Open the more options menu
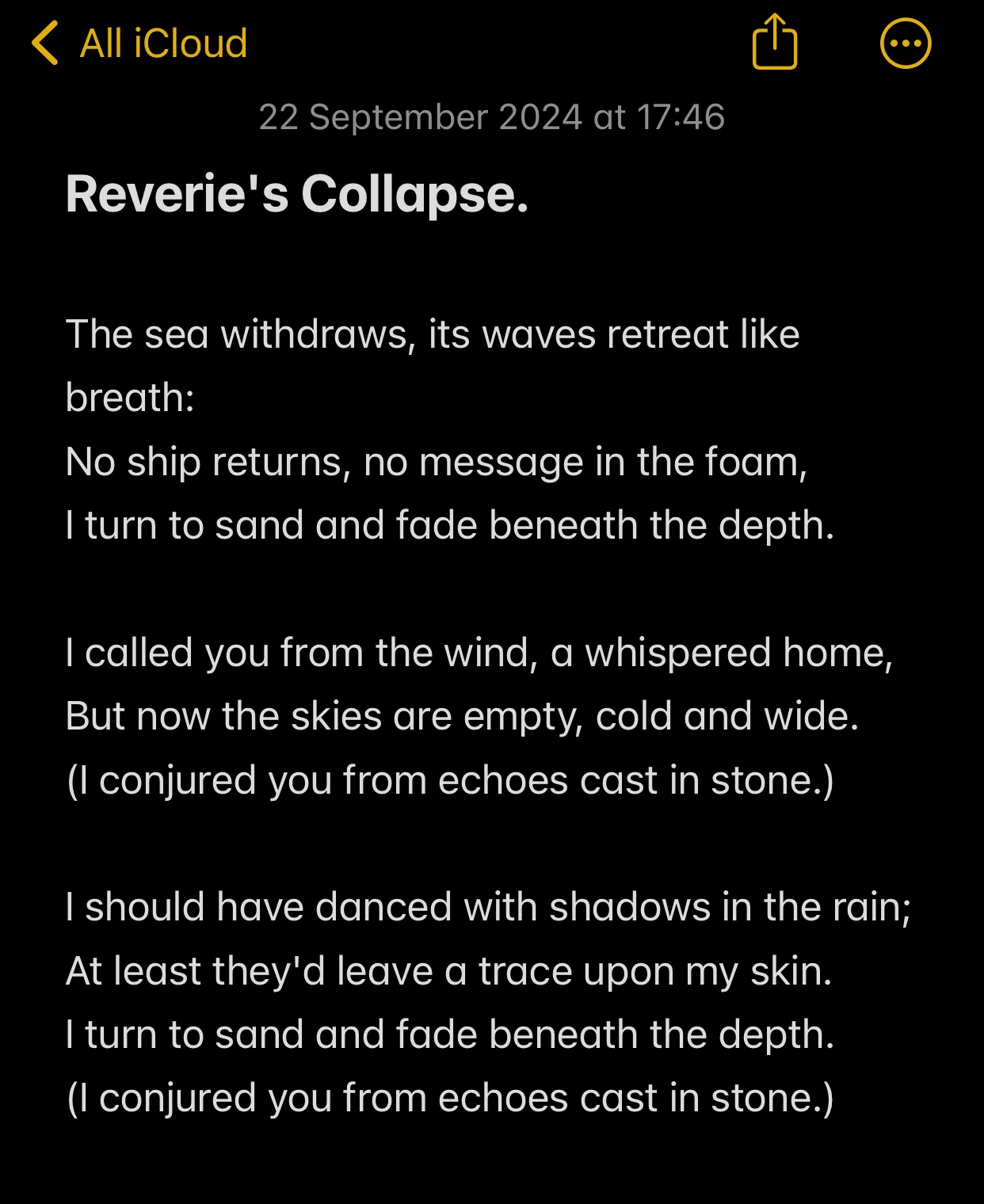This screenshot has width=984, height=1204. 905,44
